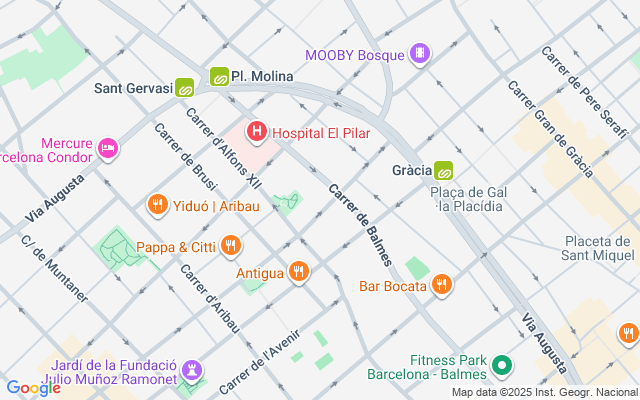Screen dimensions: 640x400
Task: Open the Jardí de la Fundació Julio Muñoz Ramonet pin
Action: [x=192, y=371]
